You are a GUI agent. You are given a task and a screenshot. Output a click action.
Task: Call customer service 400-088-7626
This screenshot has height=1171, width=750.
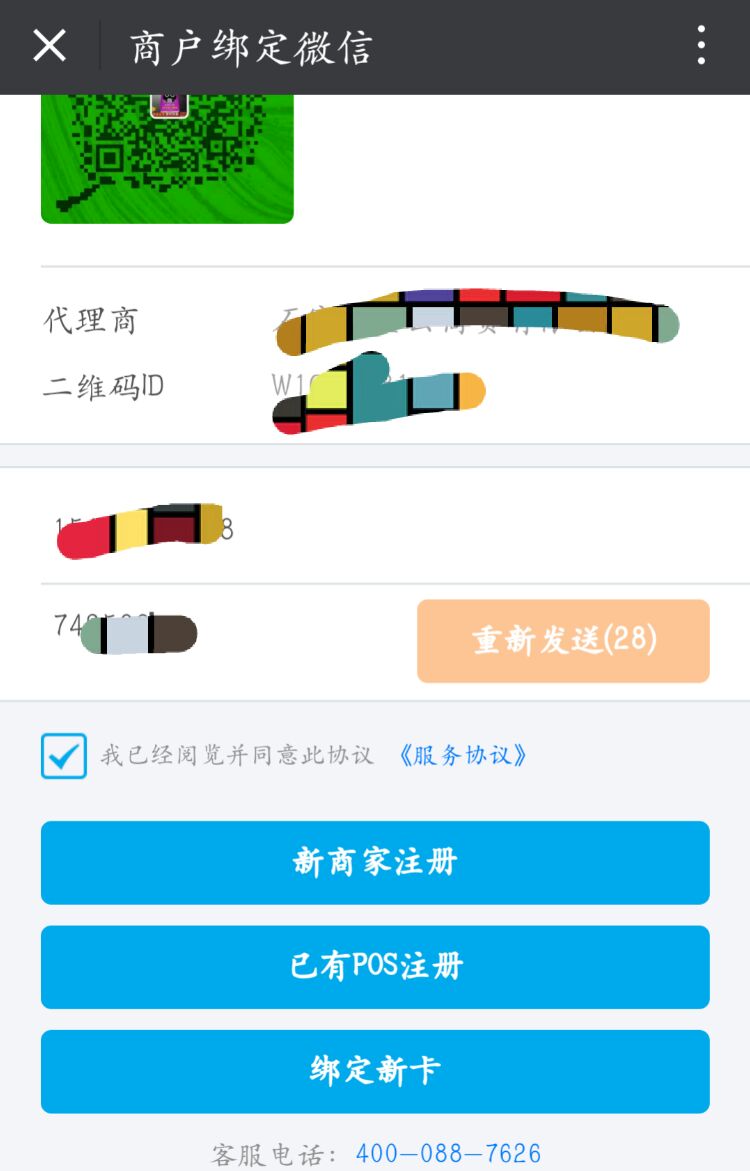click(448, 1153)
